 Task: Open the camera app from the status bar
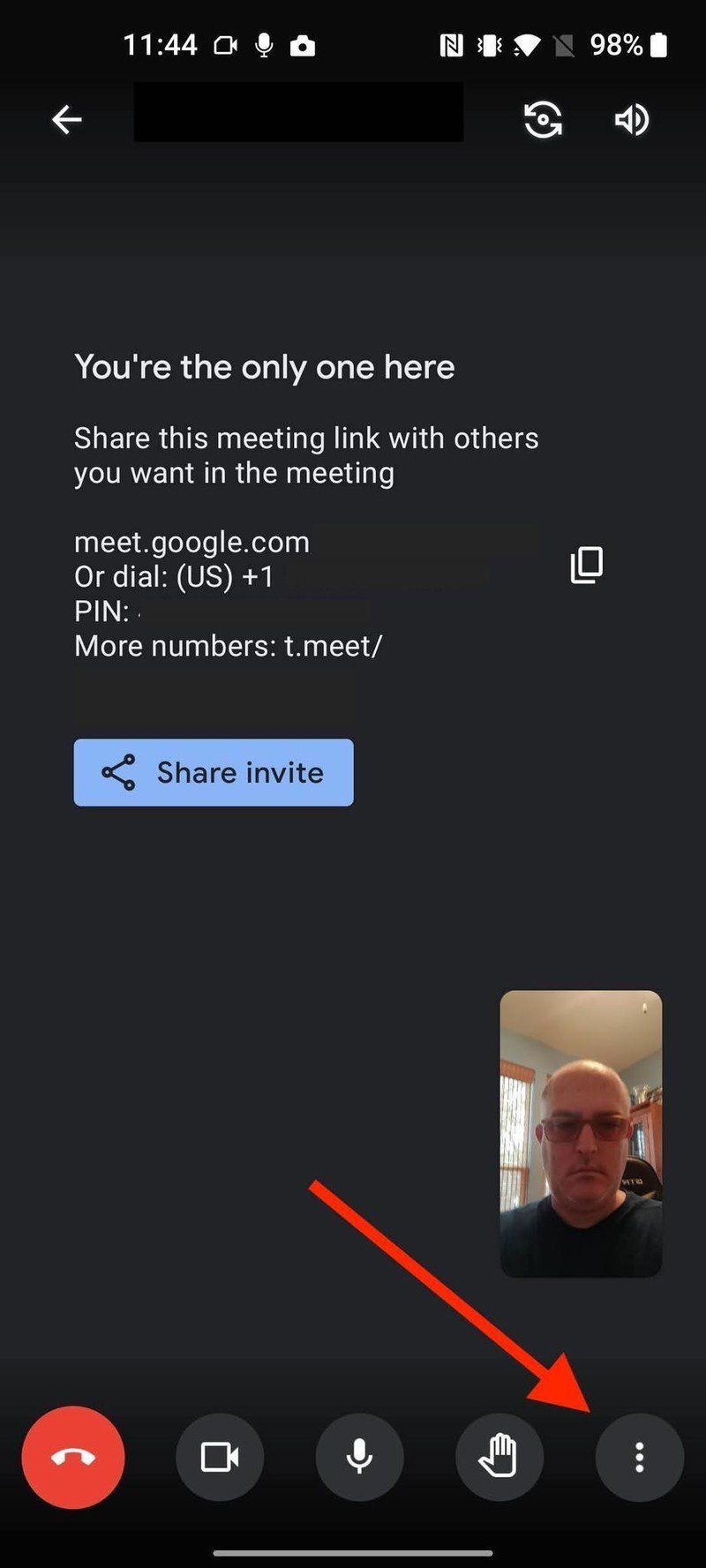[302, 45]
